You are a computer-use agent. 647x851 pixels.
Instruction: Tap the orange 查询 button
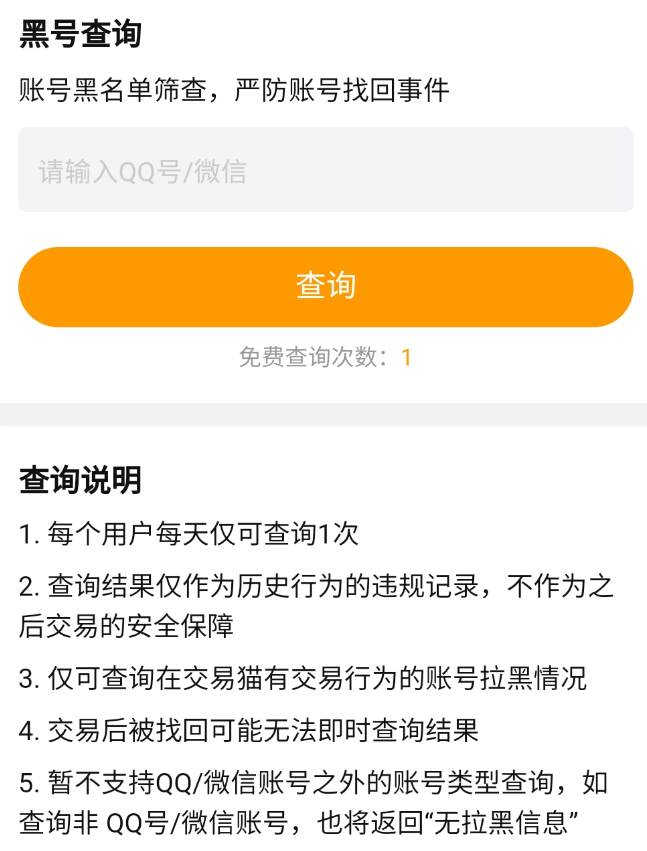pyautogui.click(x=325, y=287)
